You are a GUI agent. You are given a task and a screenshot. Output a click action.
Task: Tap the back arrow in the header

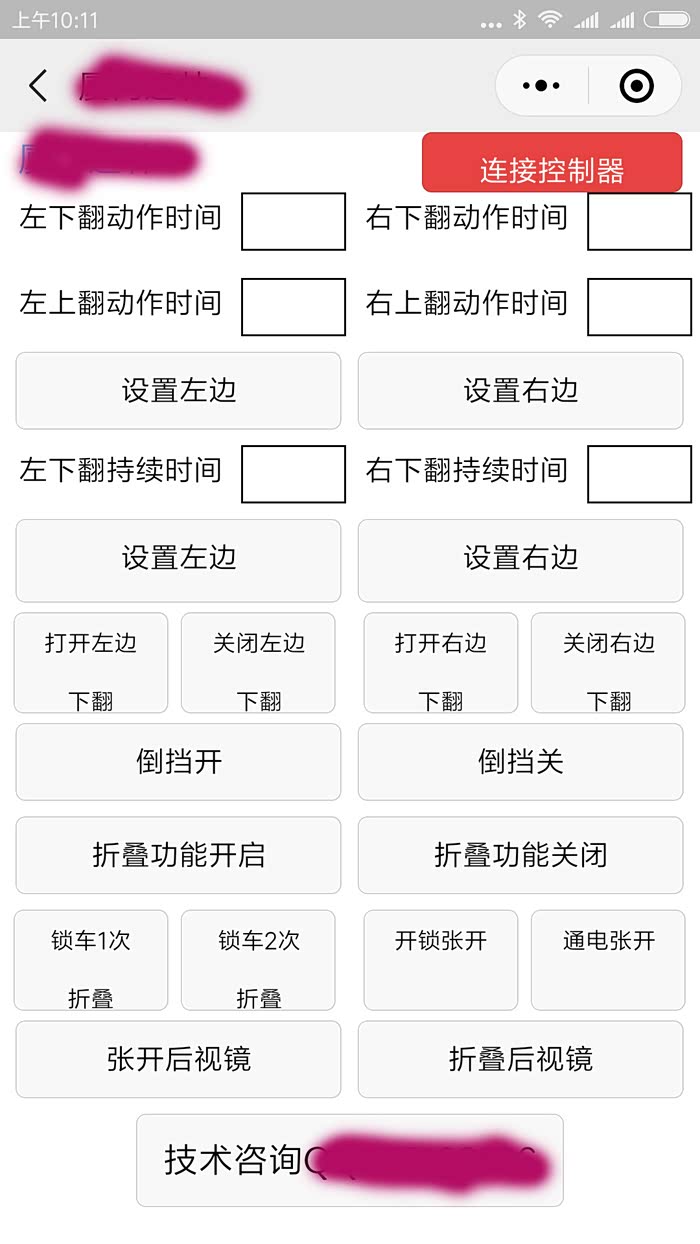point(38,86)
